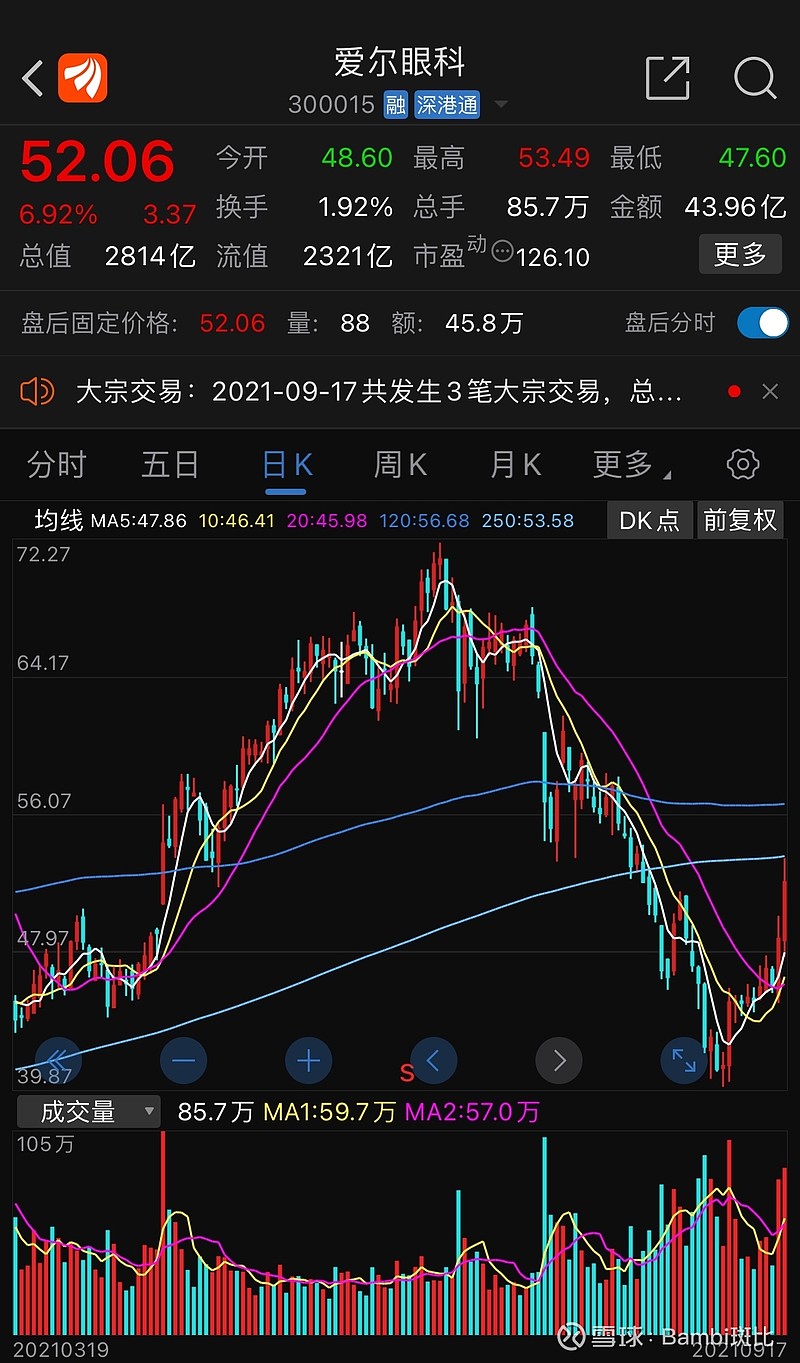Open the dropdown arrow next to 深港通
The height and width of the screenshot is (1363, 800).
point(501,104)
